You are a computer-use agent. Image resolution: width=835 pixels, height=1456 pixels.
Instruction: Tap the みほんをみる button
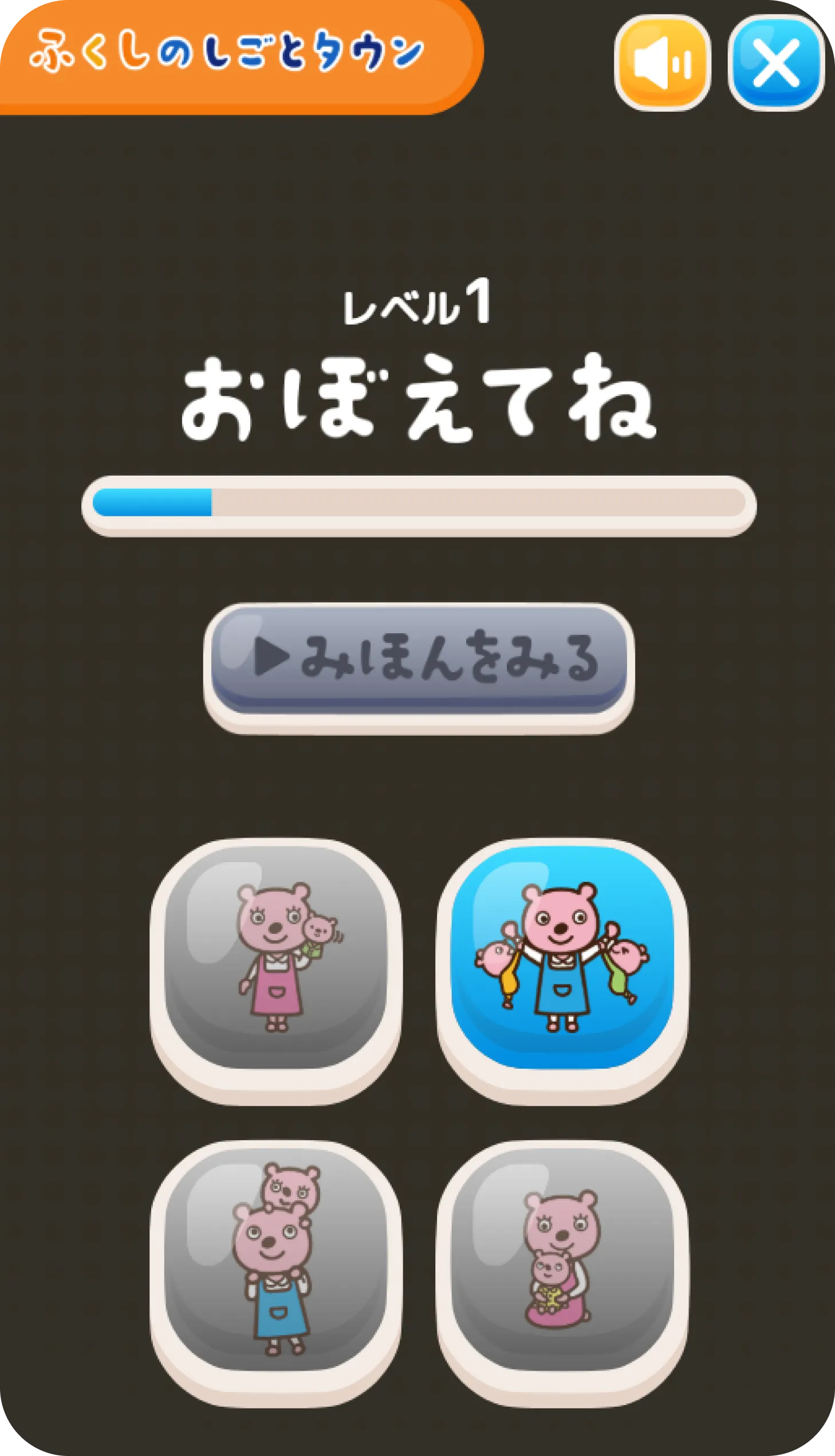point(419,661)
